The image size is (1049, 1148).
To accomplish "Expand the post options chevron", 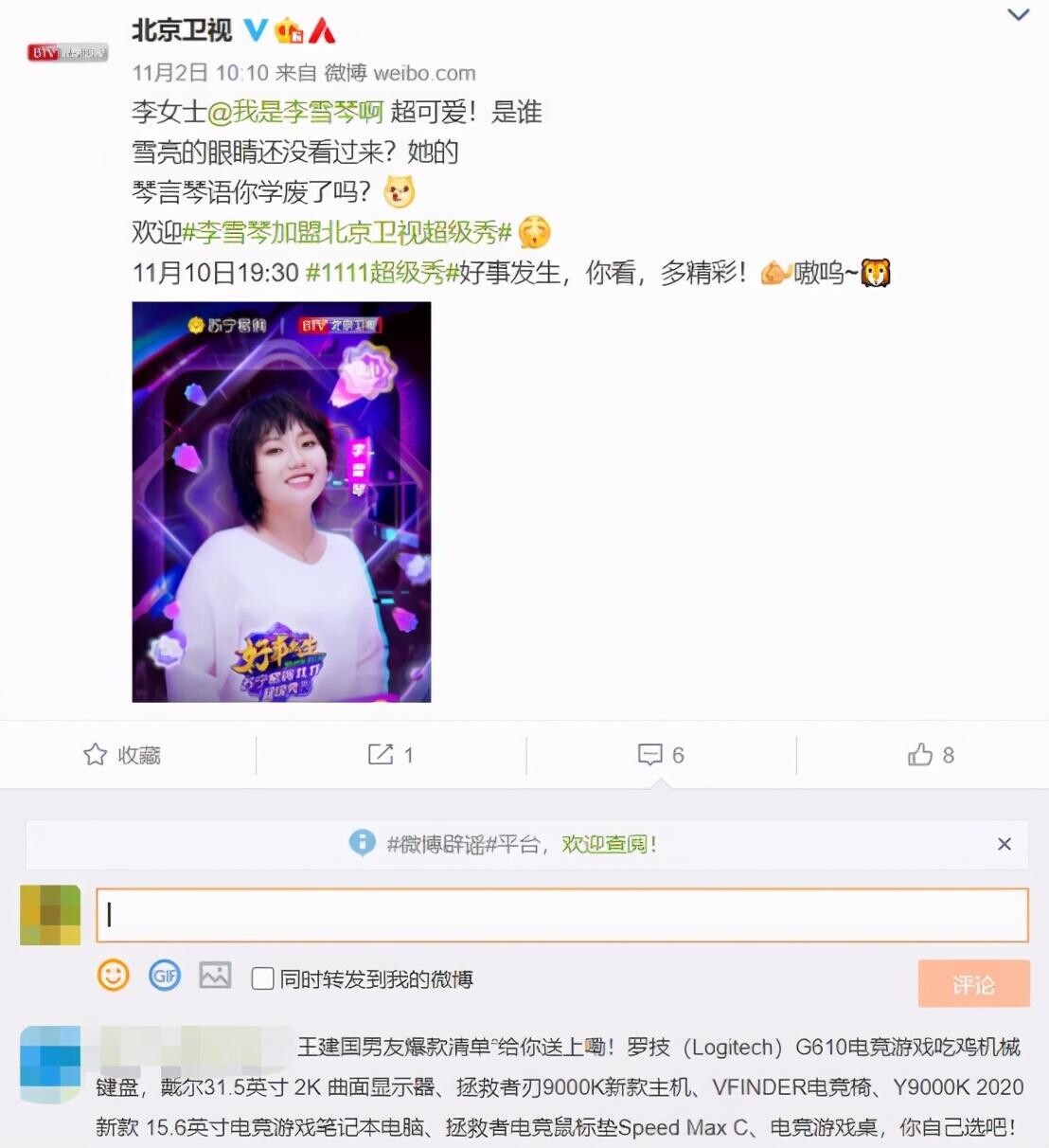I will tap(1018, 15).
